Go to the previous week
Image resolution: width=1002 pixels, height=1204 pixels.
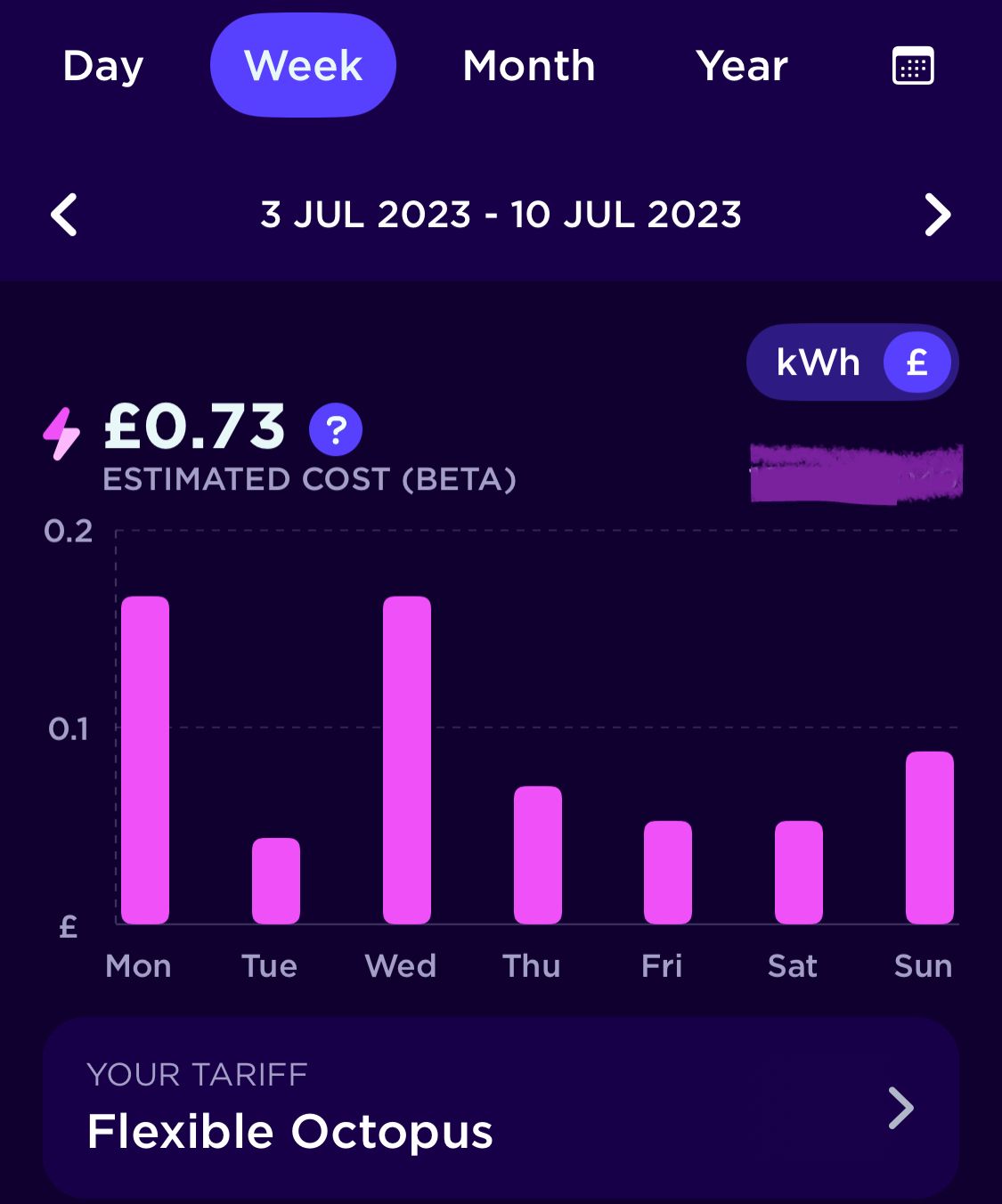point(64,215)
